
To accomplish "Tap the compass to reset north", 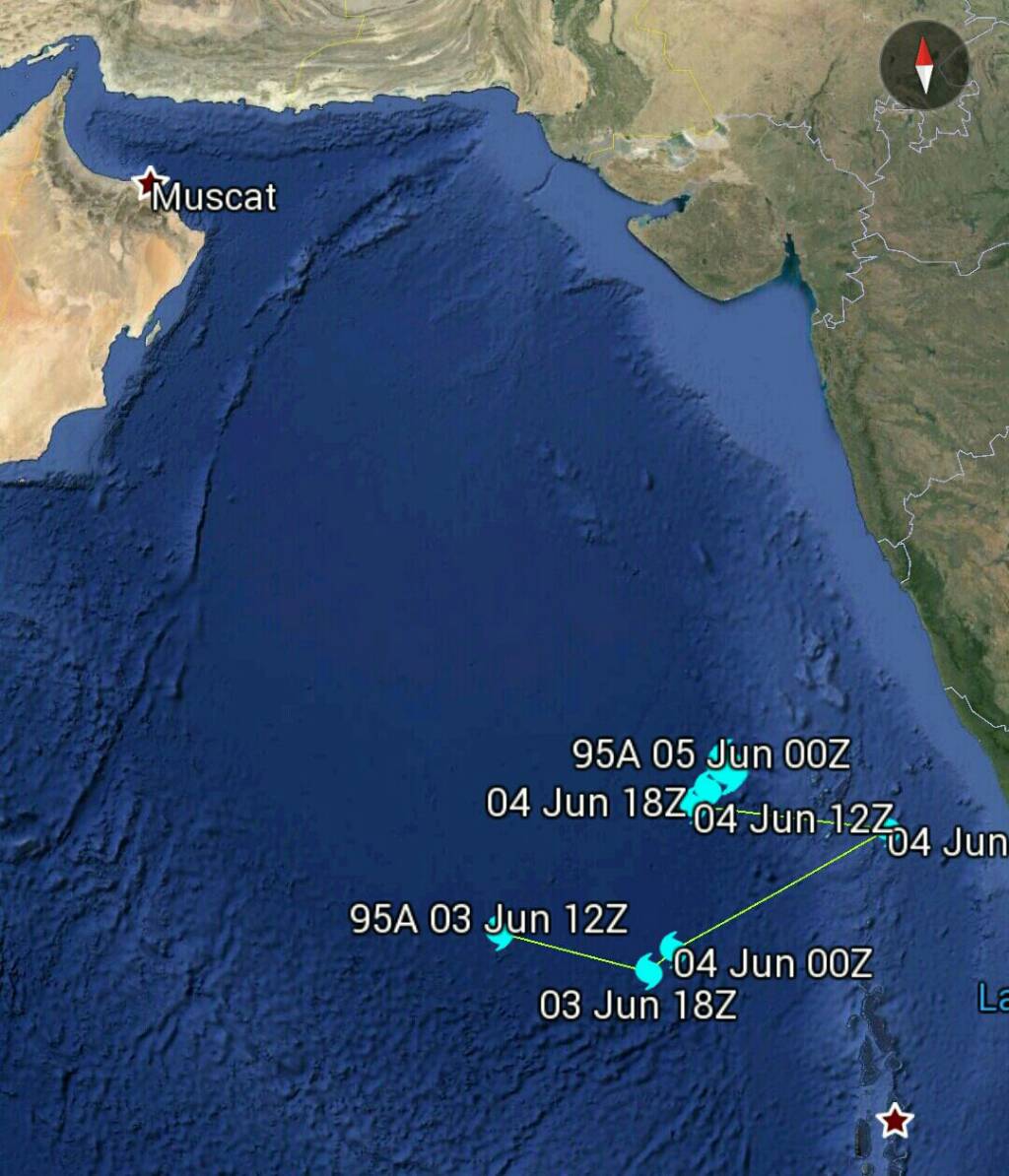I will pos(923,65).
